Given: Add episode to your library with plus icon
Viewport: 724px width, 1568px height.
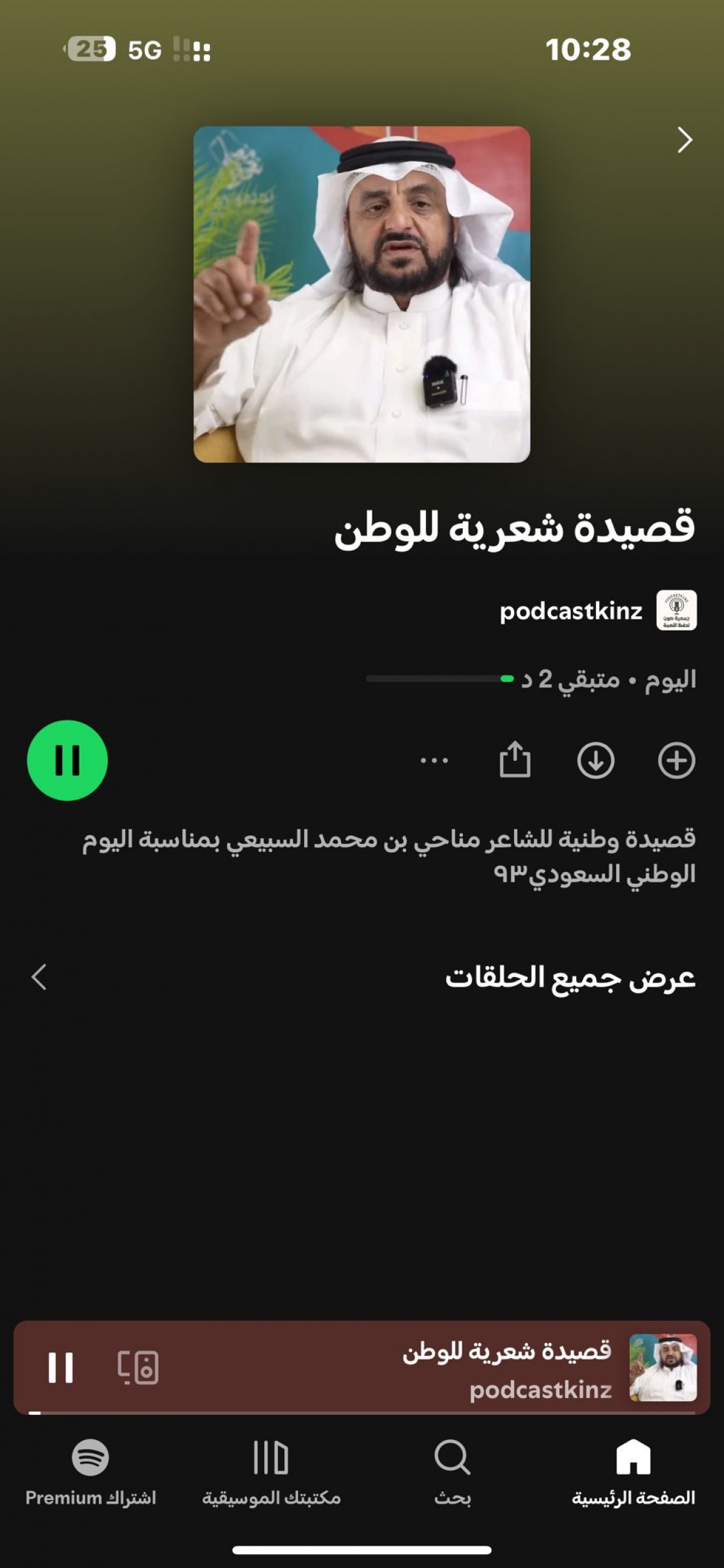Looking at the screenshot, I should point(676,760).
